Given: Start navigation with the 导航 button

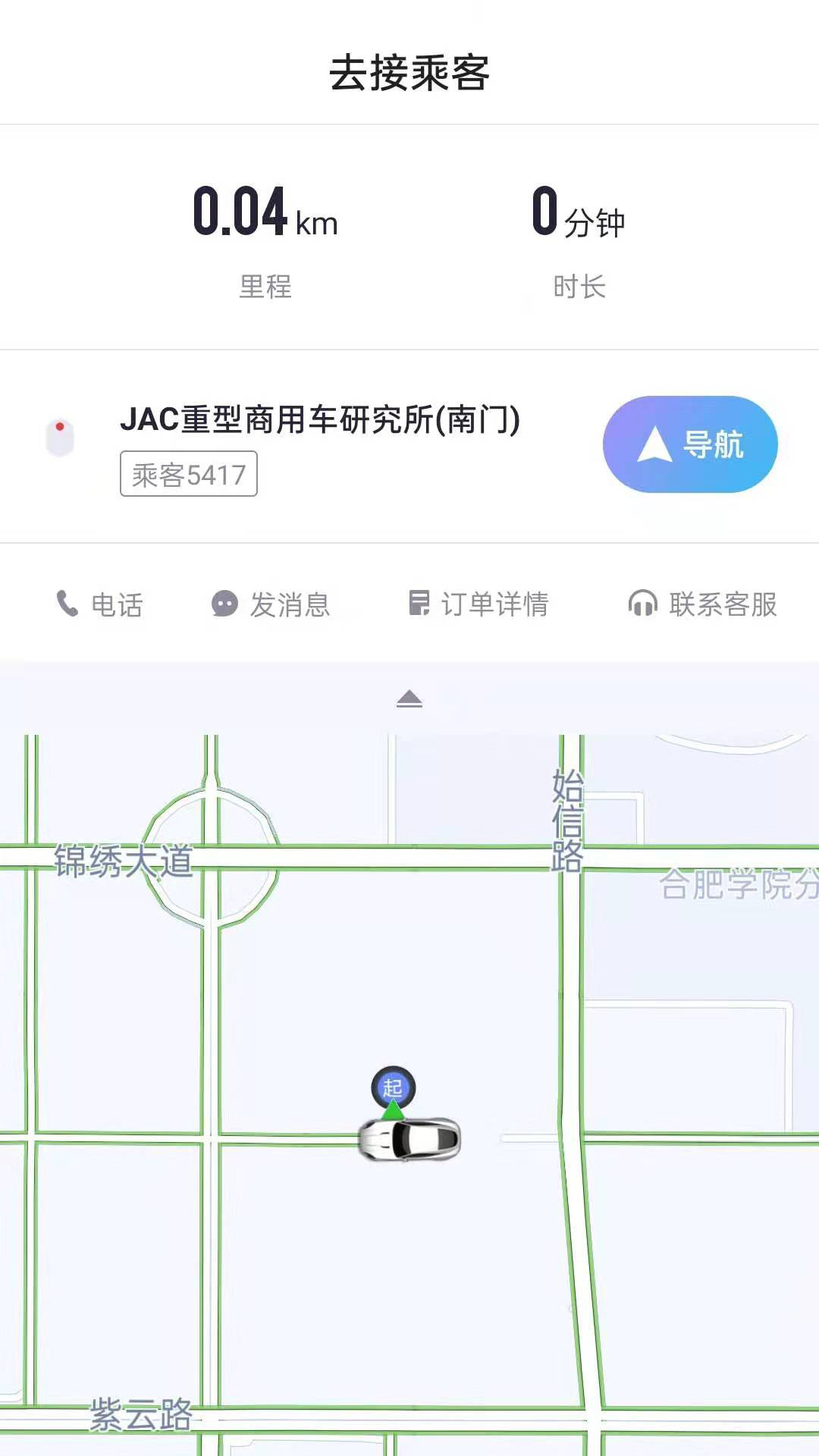Looking at the screenshot, I should [690, 446].
